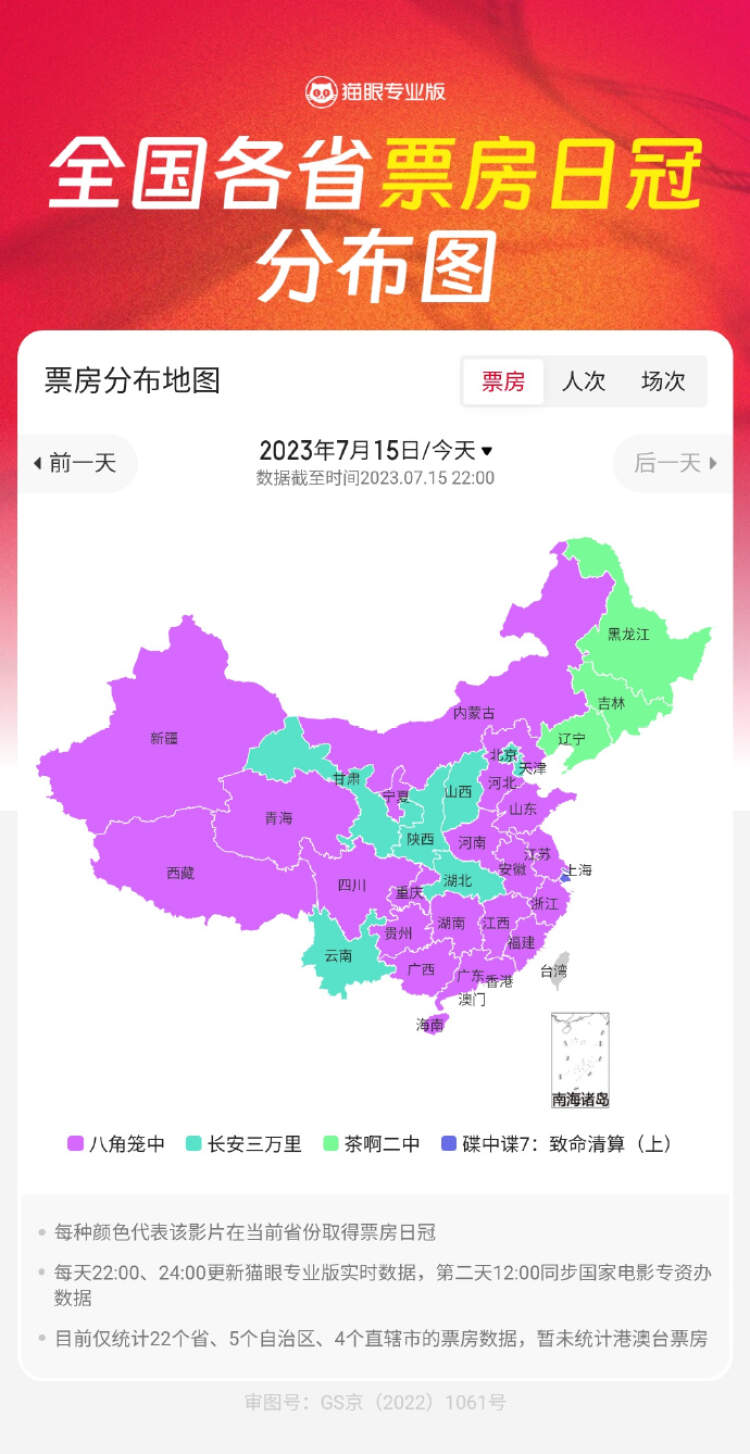
Task: Open the 2023年7月15日 date picker
Action: pos(375,451)
